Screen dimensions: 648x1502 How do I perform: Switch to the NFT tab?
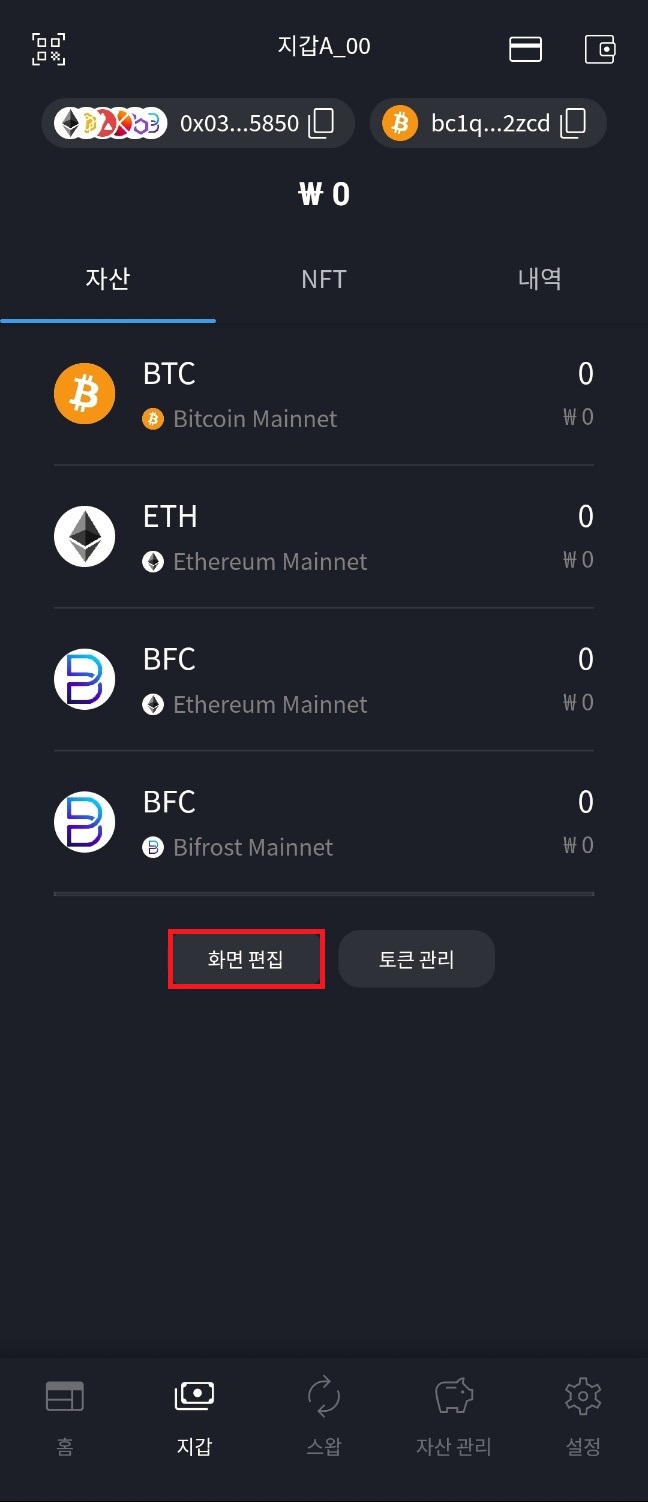323,279
